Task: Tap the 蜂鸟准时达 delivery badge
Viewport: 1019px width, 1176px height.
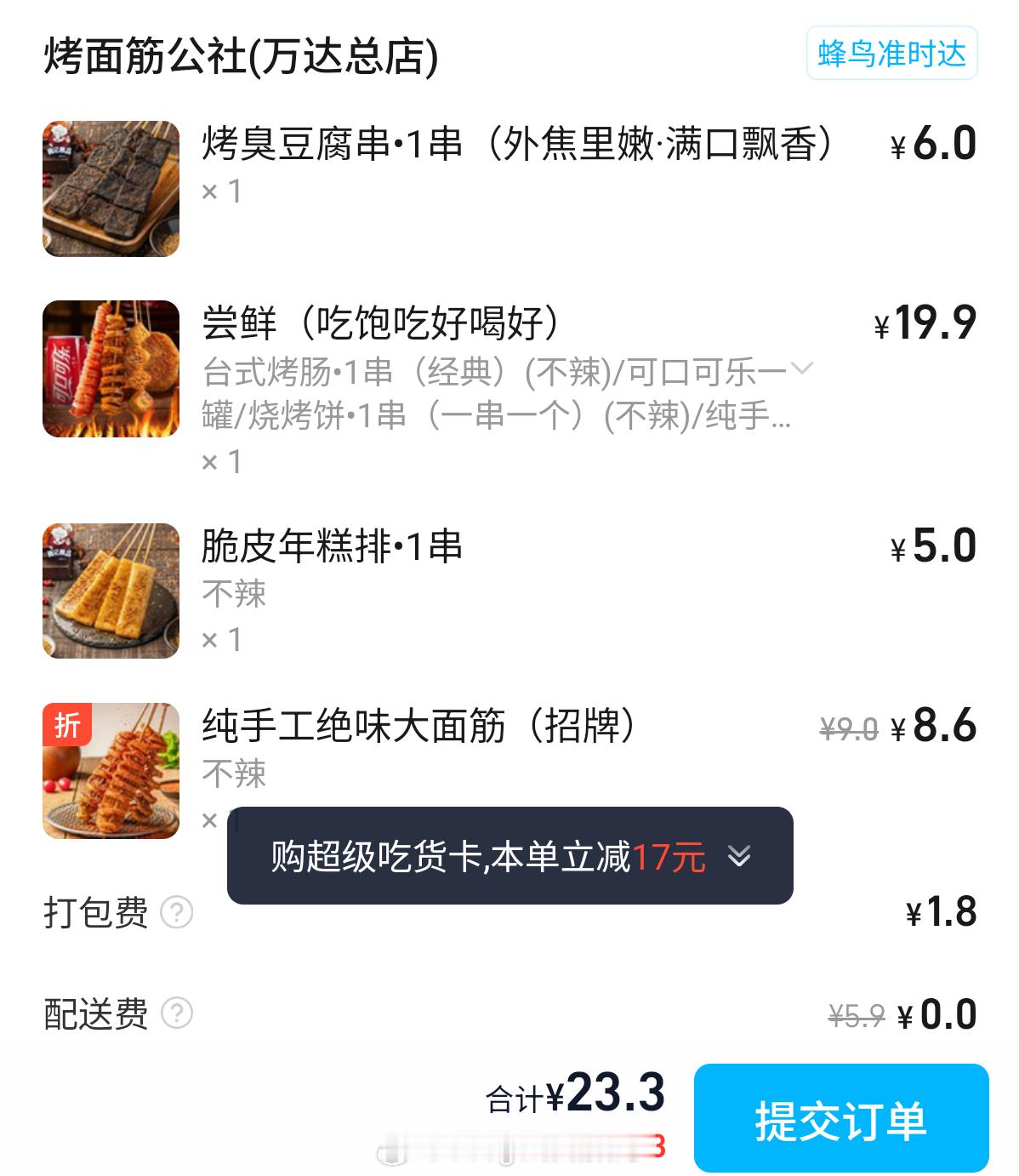Action: click(x=891, y=53)
